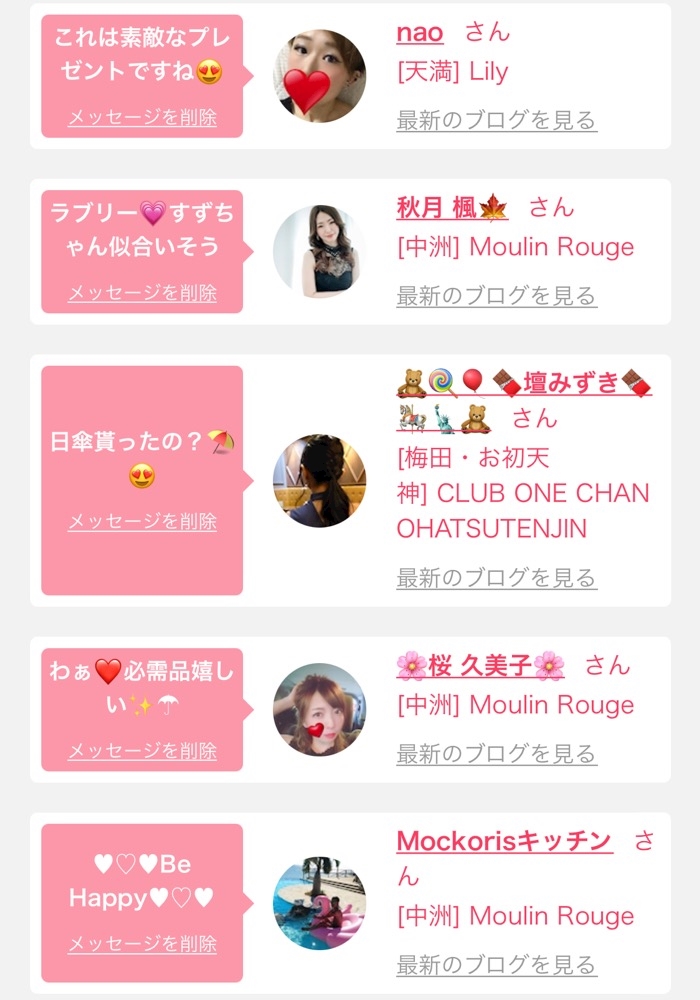The height and width of the screenshot is (1000, 700).
Task: View latest blog for CLUB ONE CHAN entry
Action: pos(497,577)
